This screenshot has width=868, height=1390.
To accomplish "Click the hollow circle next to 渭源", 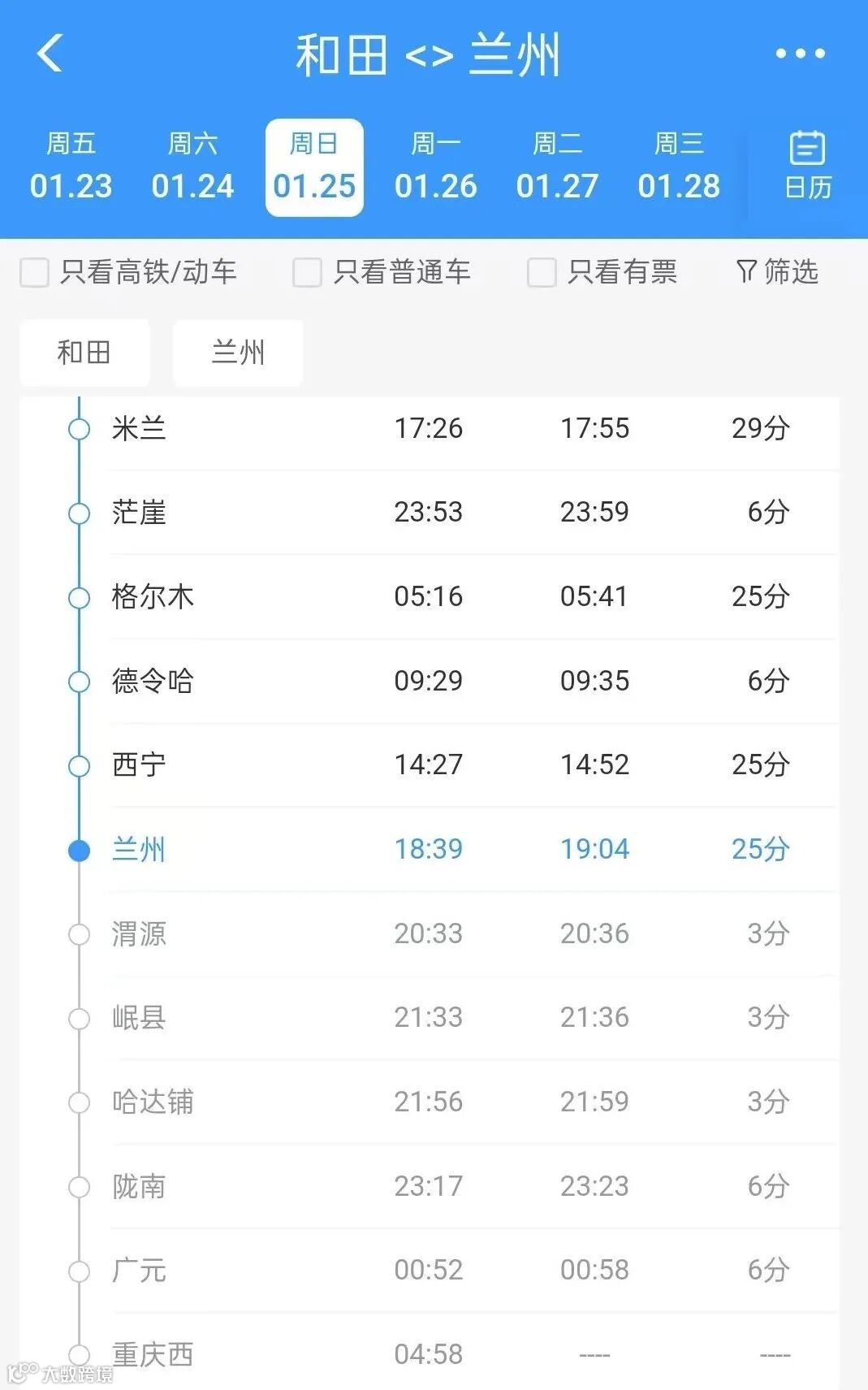I will pos(78,934).
